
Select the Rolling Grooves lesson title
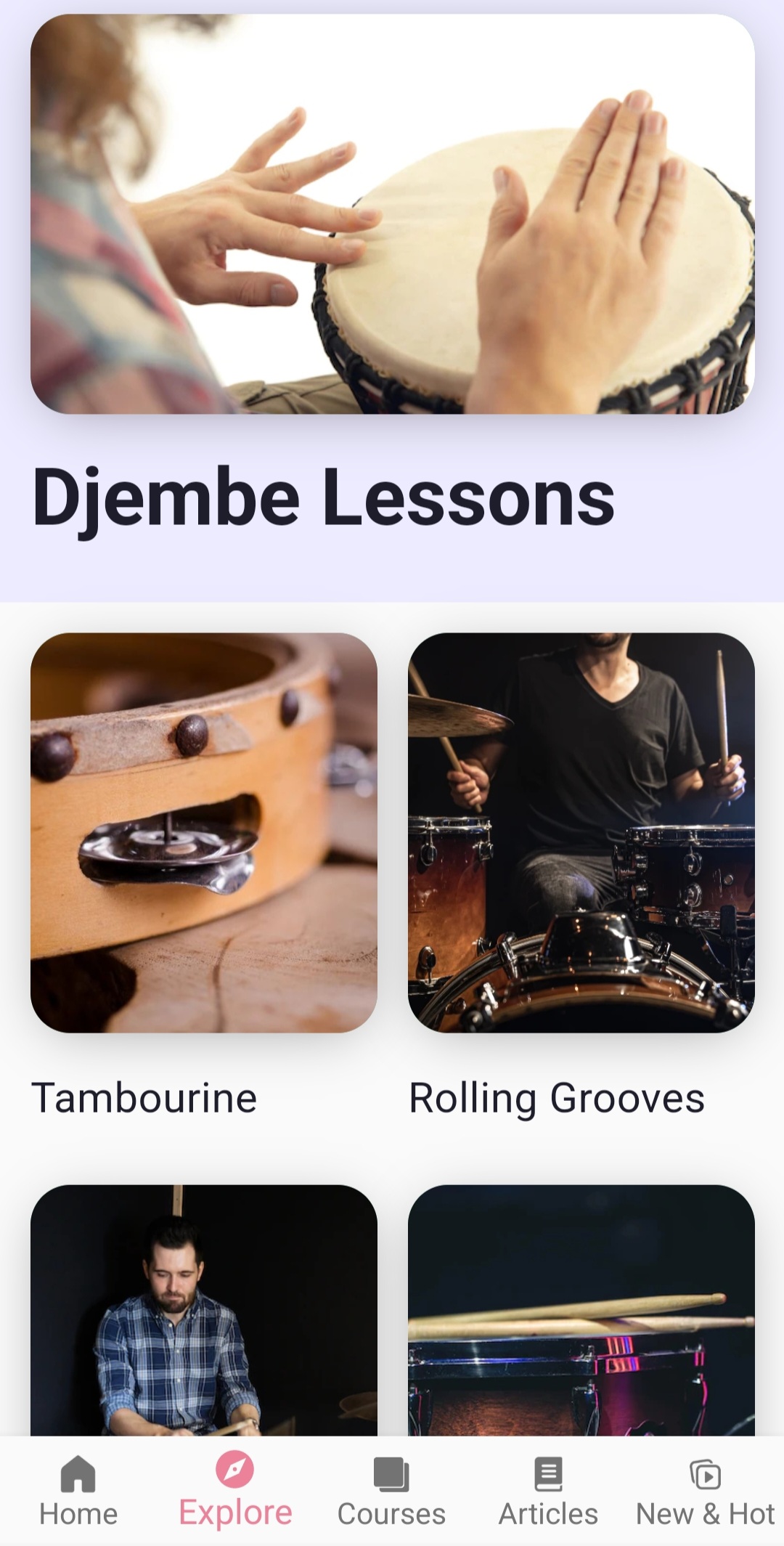(x=556, y=1098)
